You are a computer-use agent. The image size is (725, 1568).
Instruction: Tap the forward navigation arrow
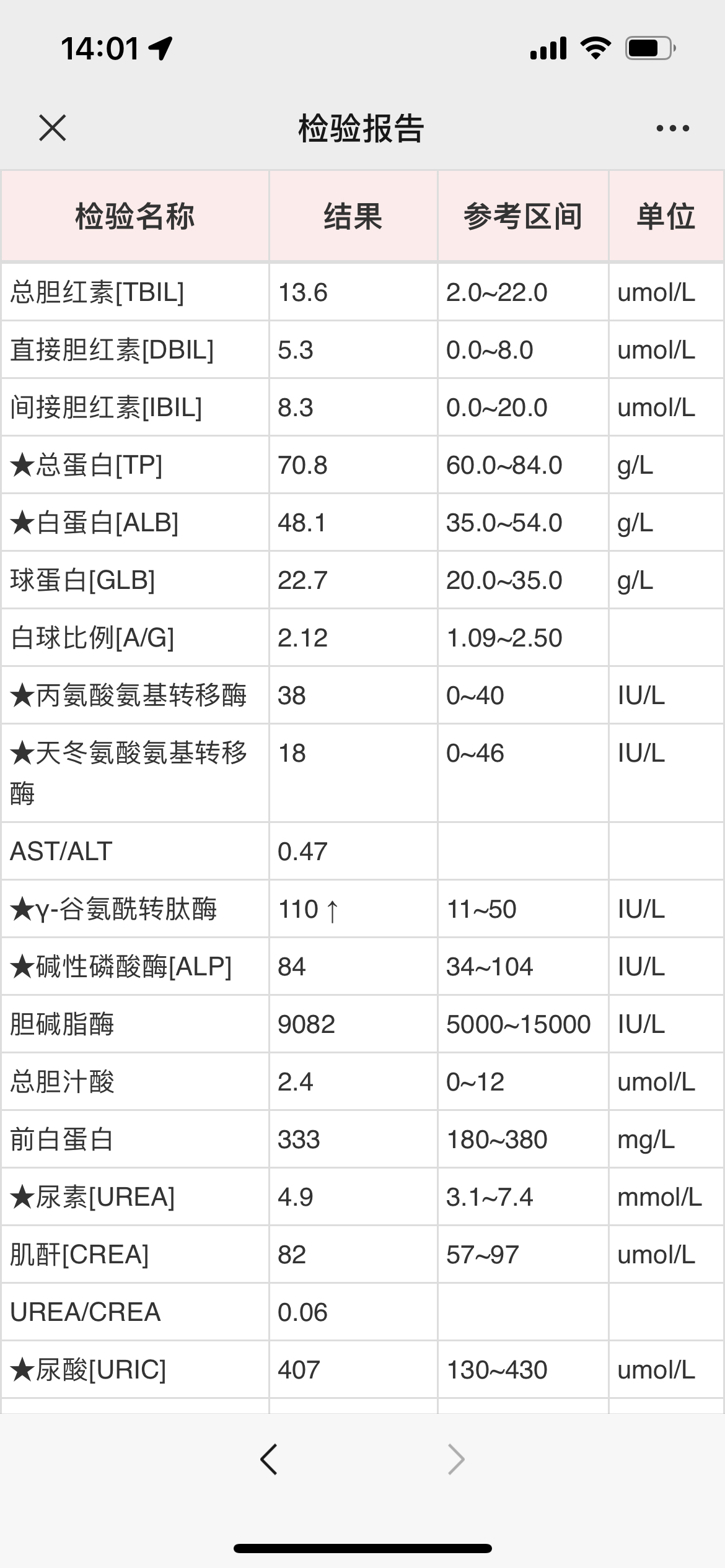[455, 1459]
